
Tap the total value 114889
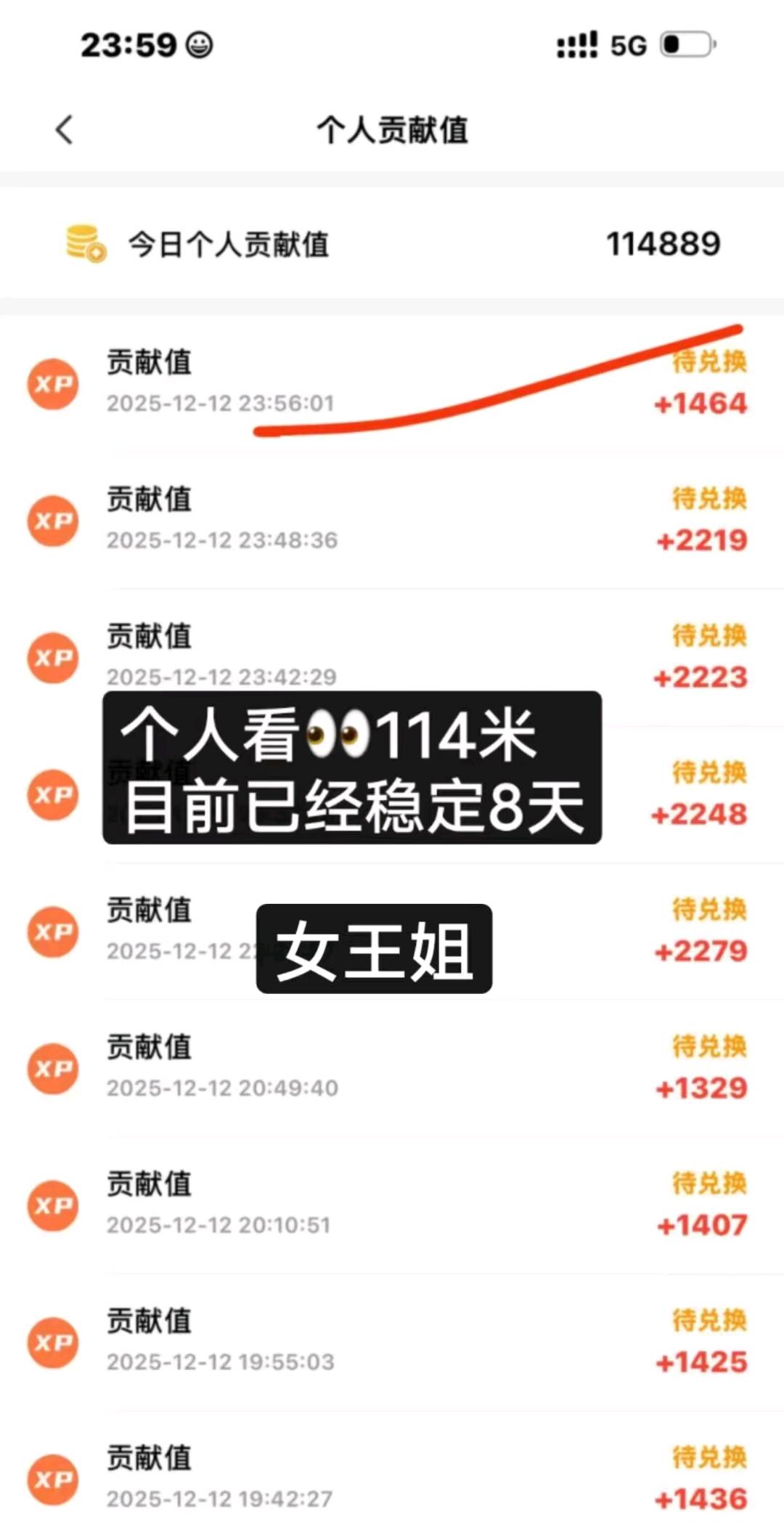point(663,243)
